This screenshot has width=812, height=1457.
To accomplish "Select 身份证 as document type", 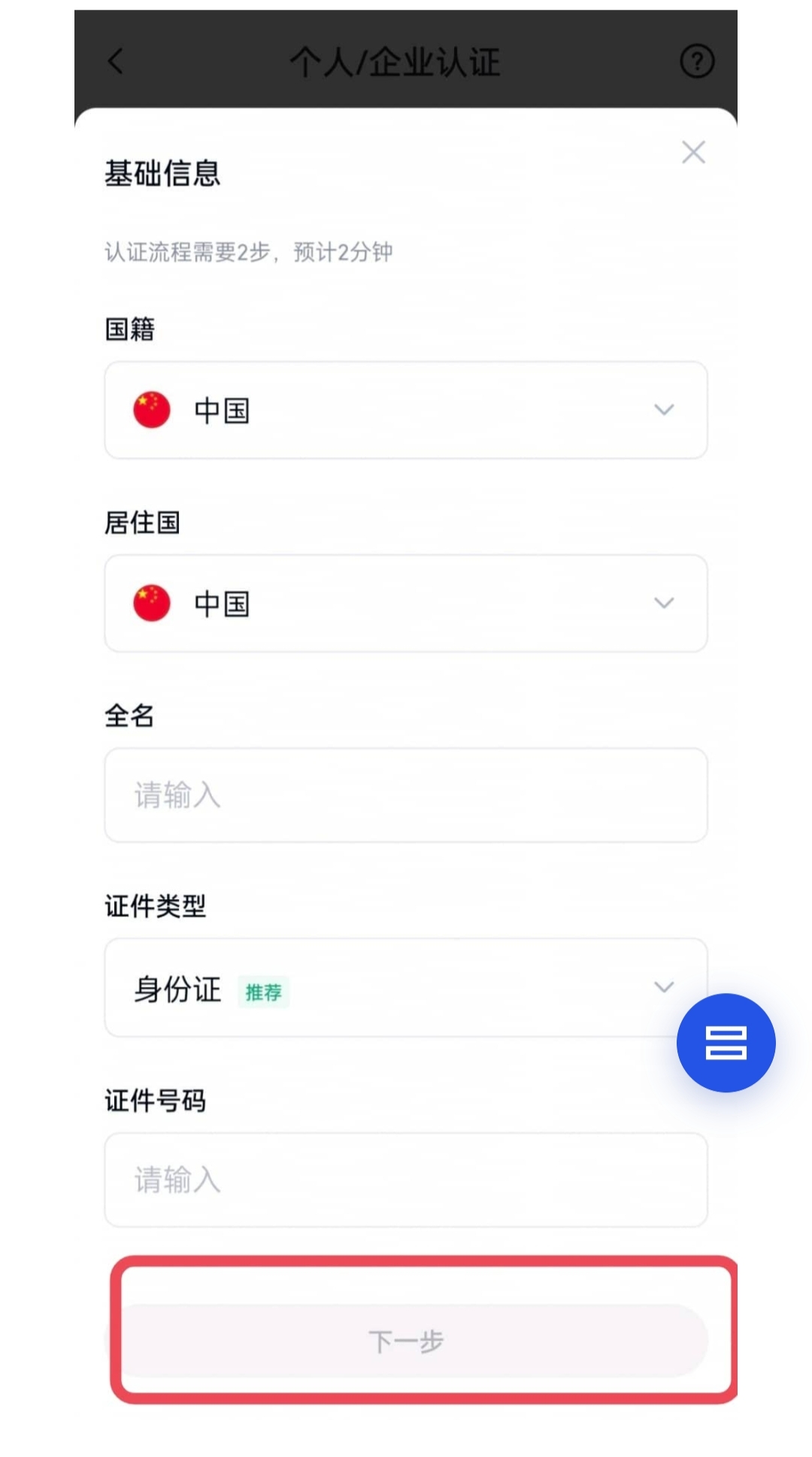I will (176, 989).
